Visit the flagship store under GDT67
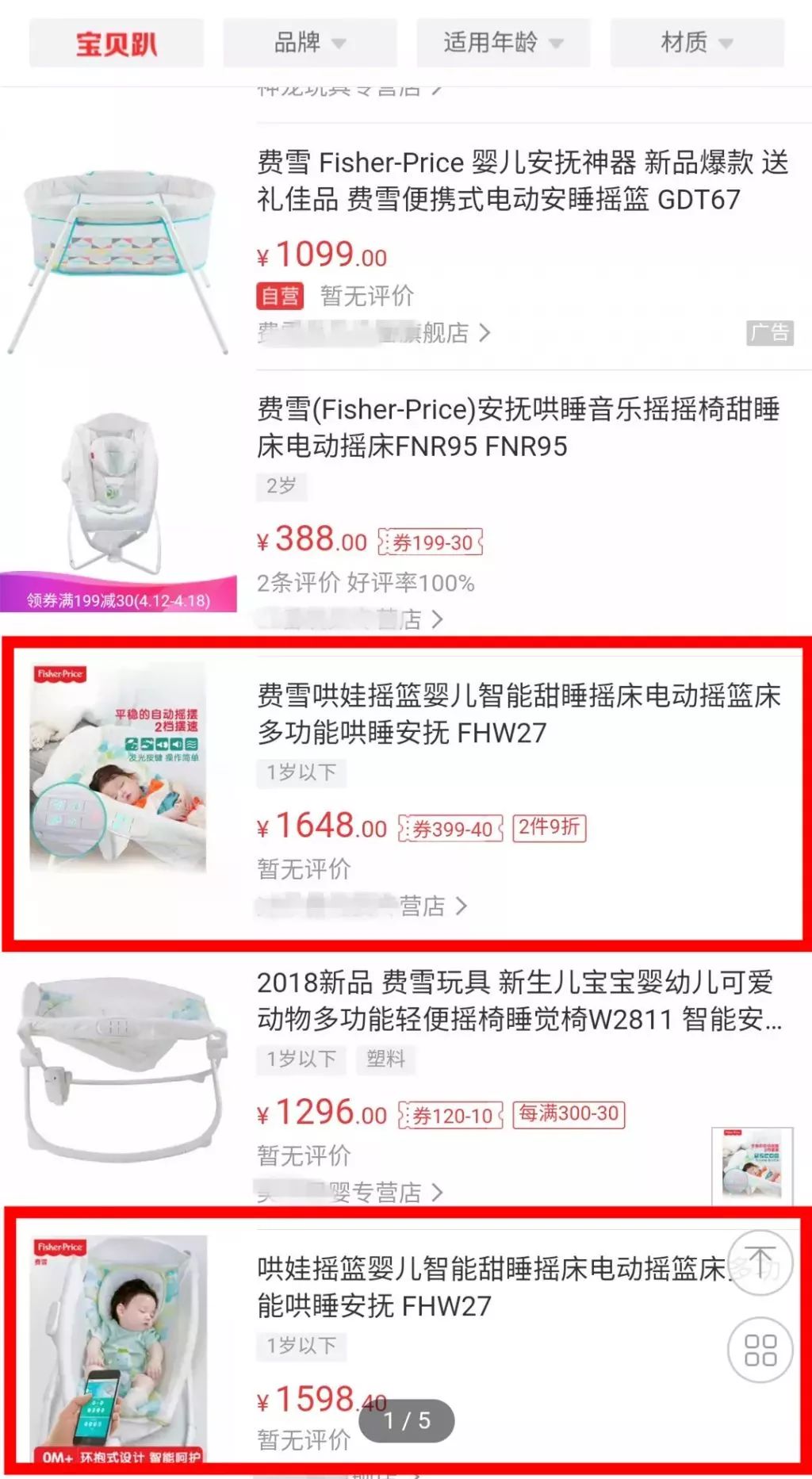Image resolution: width=812 pixels, height=1479 pixels. (374, 333)
